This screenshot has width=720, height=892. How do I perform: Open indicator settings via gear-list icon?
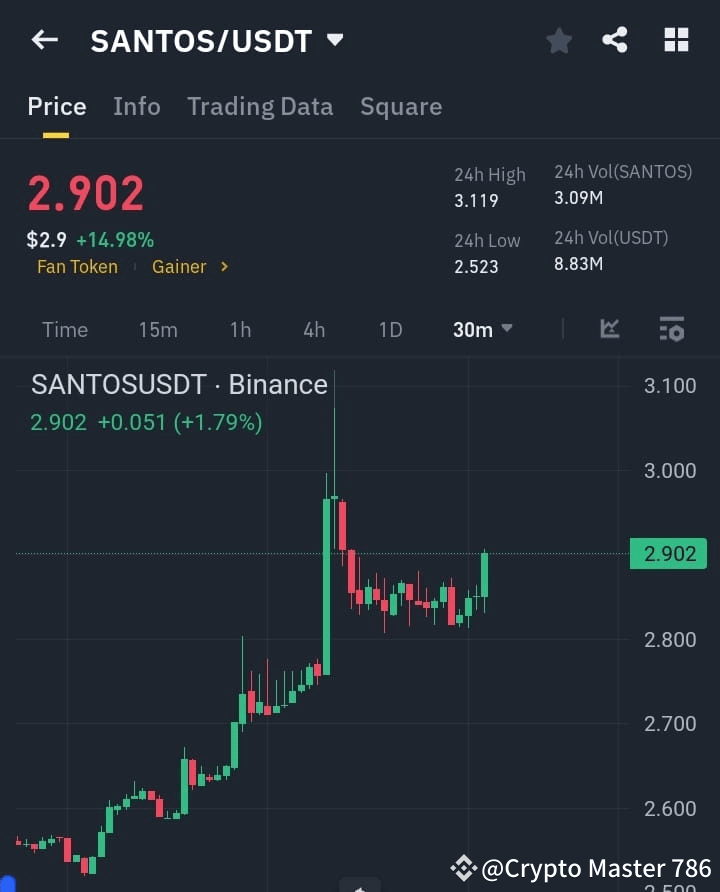pyautogui.click(x=670, y=328)
